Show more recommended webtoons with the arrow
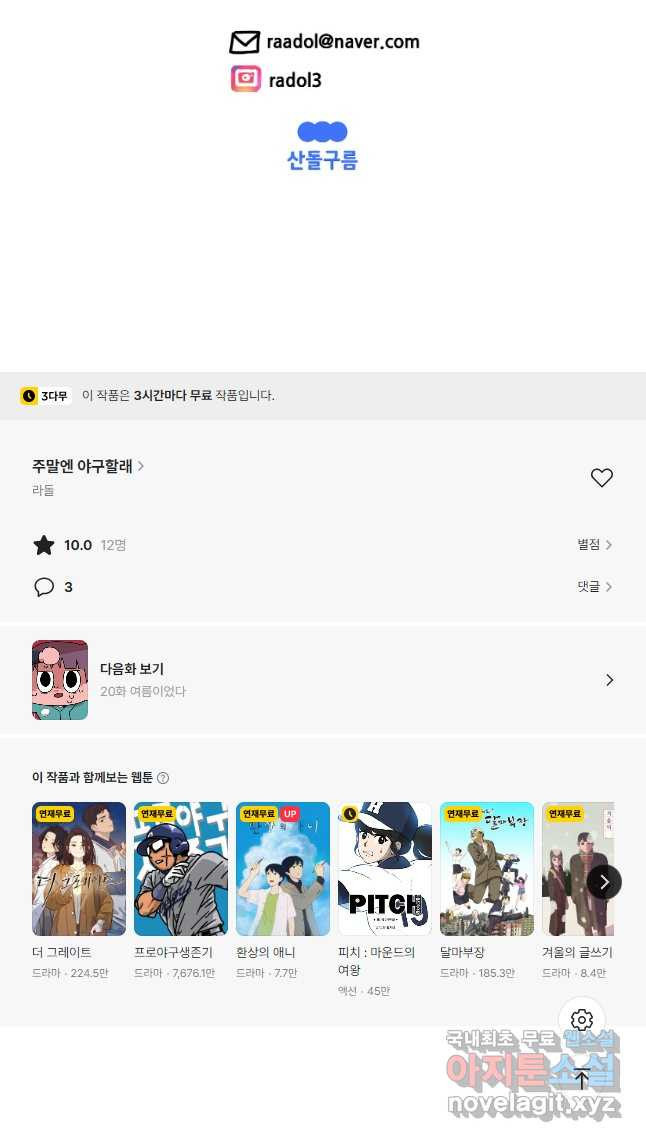 click(604, 882)
